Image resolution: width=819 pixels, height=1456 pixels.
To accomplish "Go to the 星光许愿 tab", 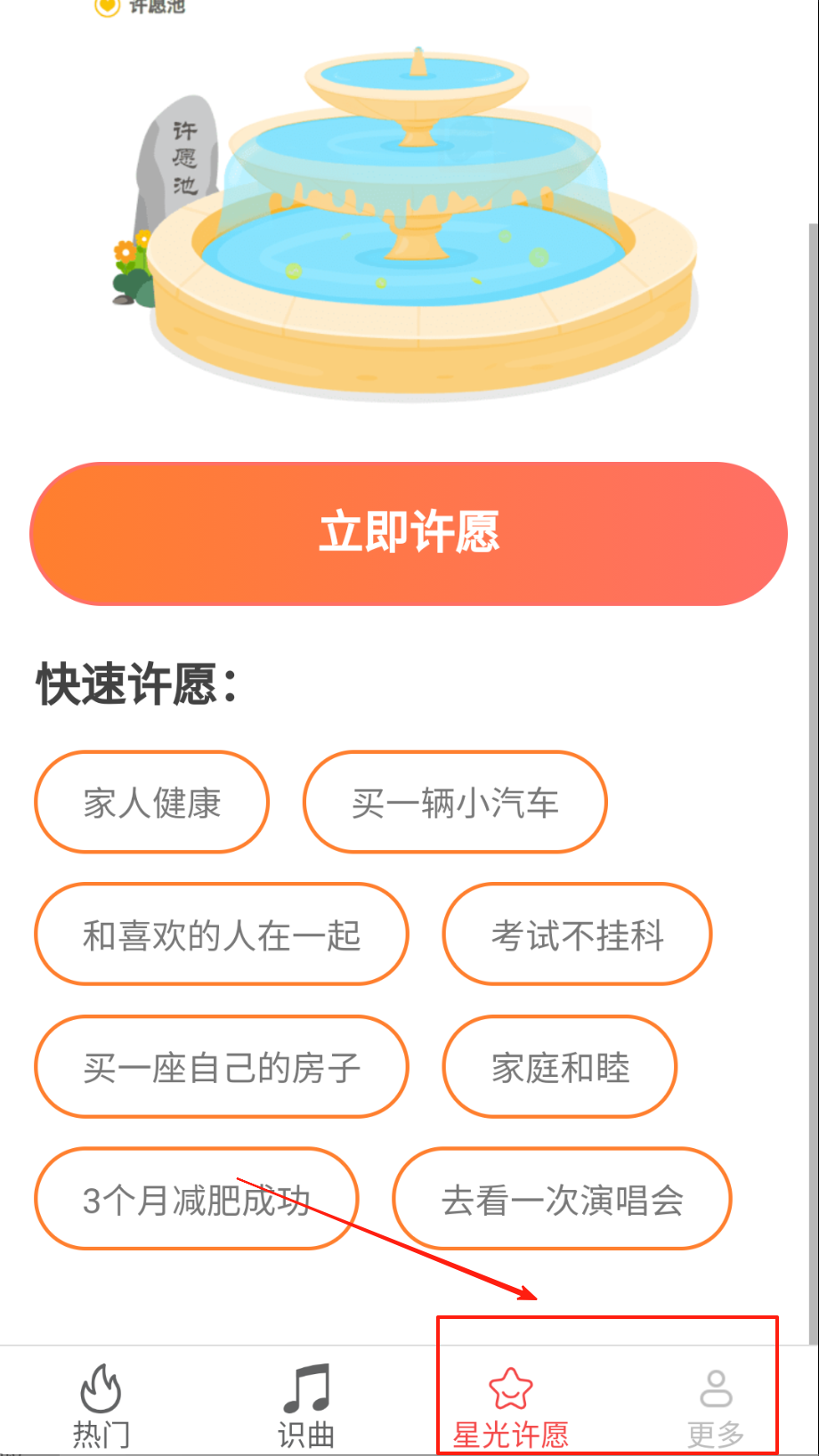I will (511, 1405).
